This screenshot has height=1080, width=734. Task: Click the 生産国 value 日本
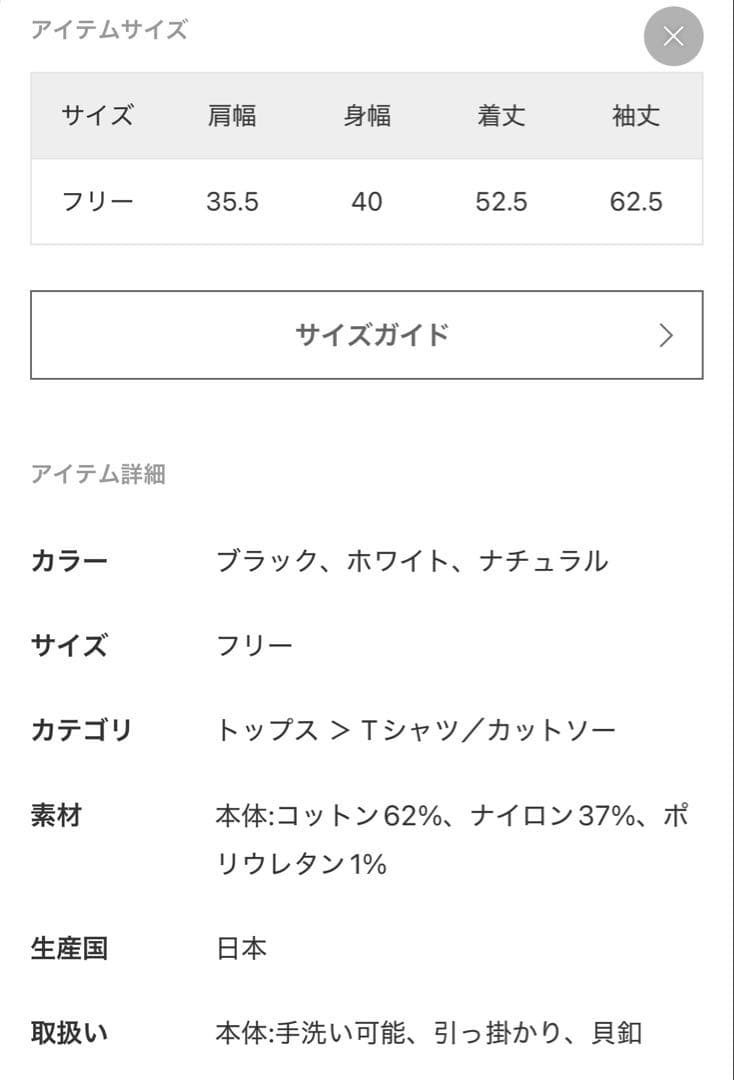pos(238,949)
